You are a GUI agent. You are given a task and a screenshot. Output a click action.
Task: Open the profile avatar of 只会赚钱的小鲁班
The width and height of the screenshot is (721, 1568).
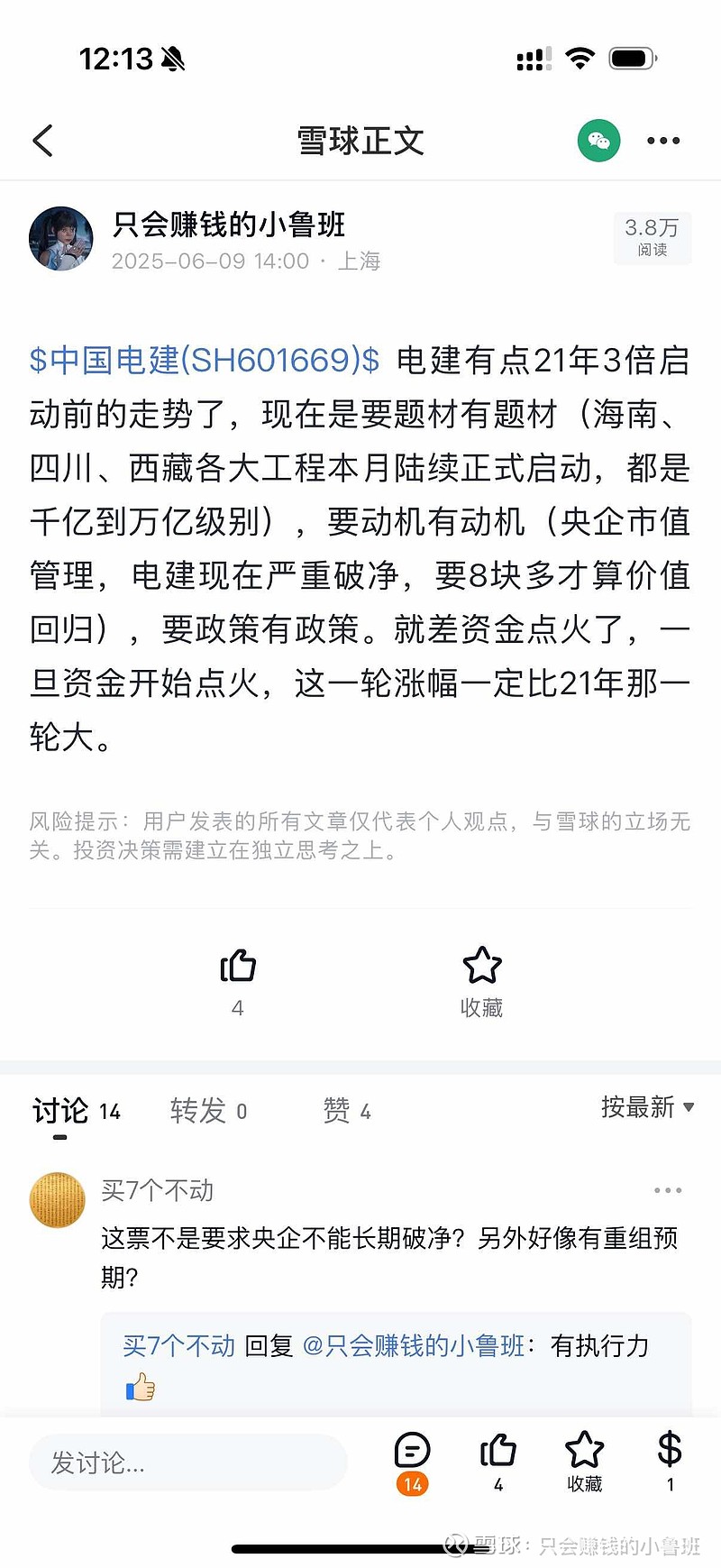tap(61, 239)
